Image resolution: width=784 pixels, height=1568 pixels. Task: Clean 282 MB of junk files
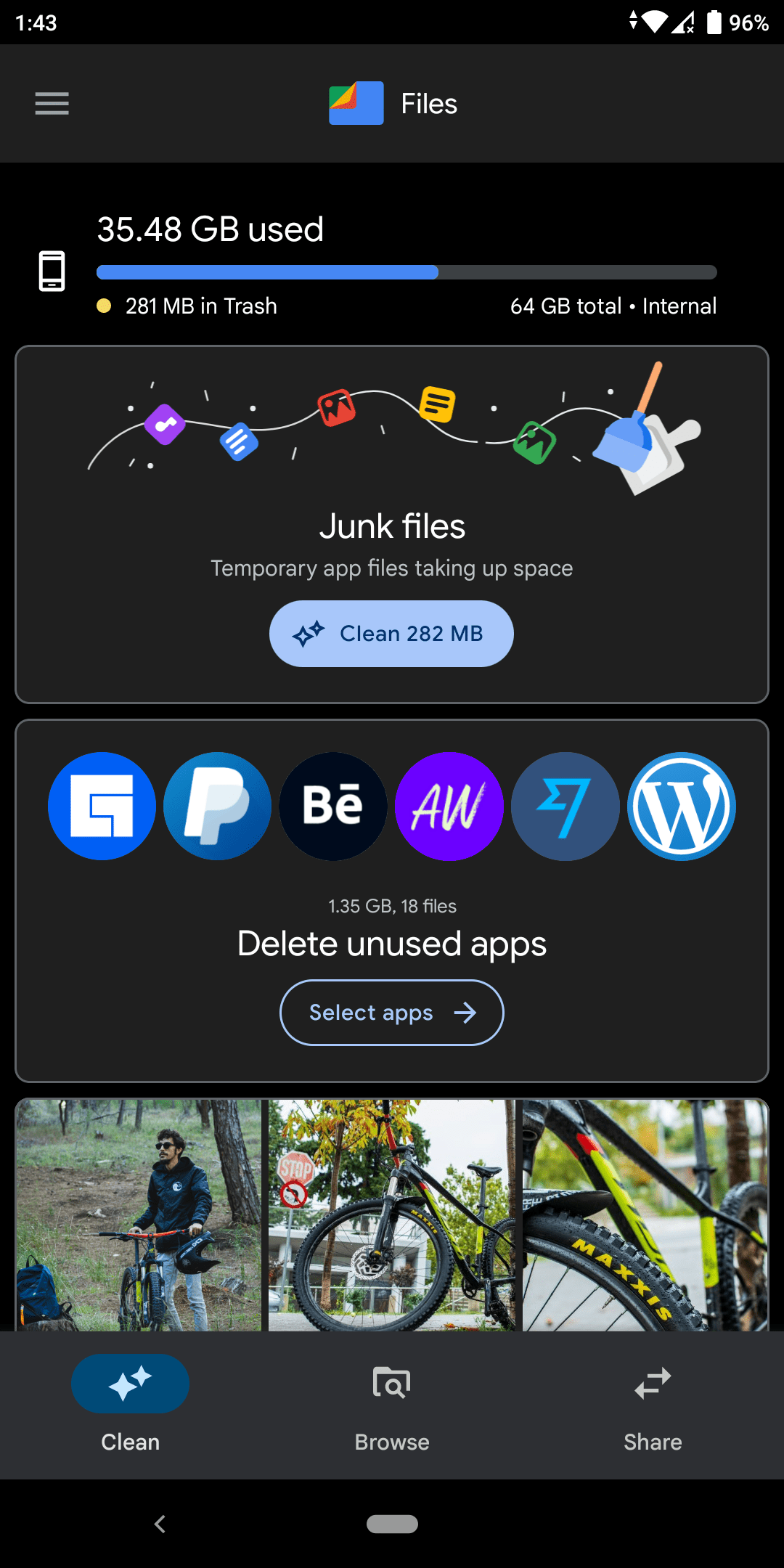391,634
